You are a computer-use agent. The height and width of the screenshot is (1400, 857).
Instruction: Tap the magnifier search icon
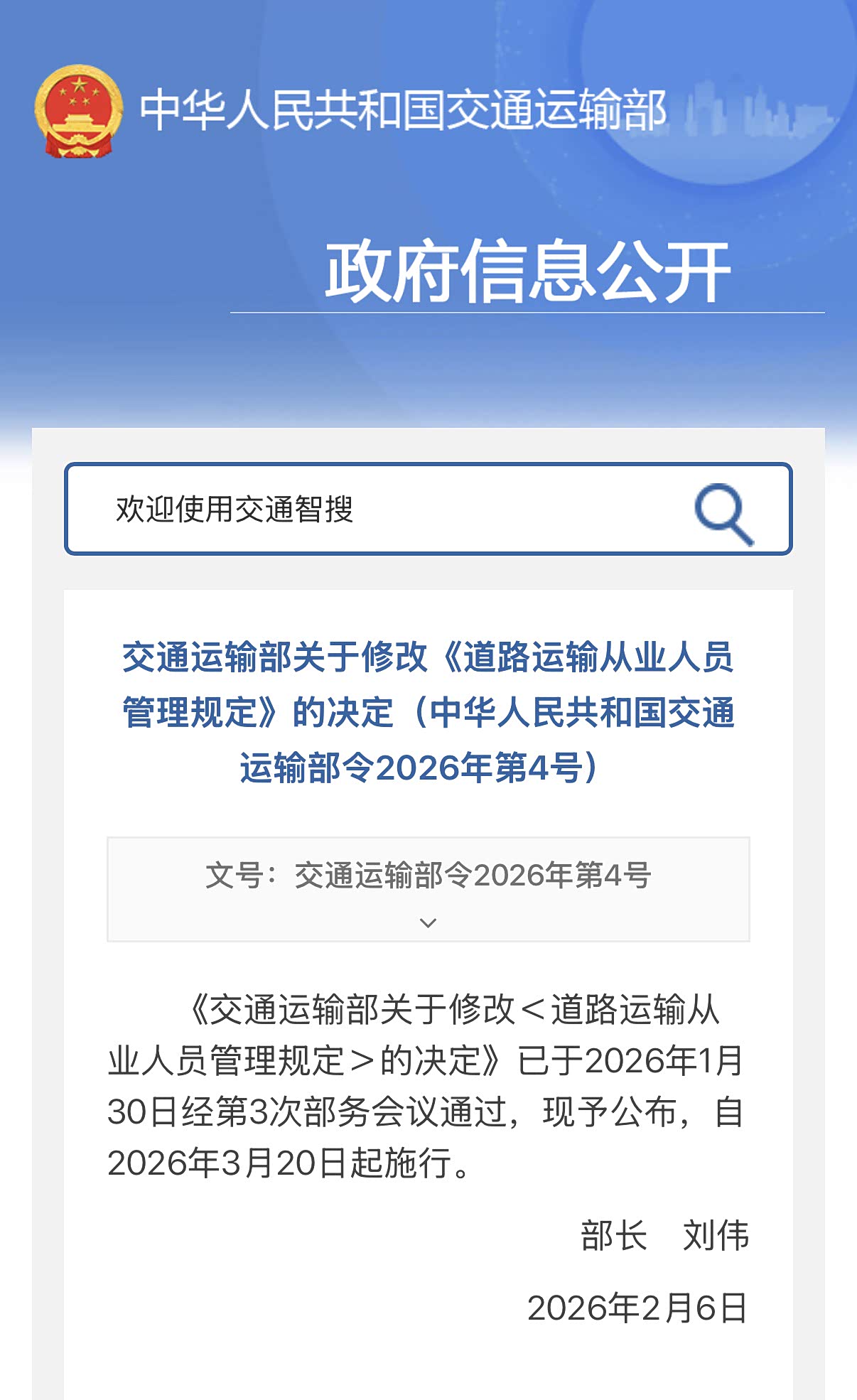click(x=723, y=513)
